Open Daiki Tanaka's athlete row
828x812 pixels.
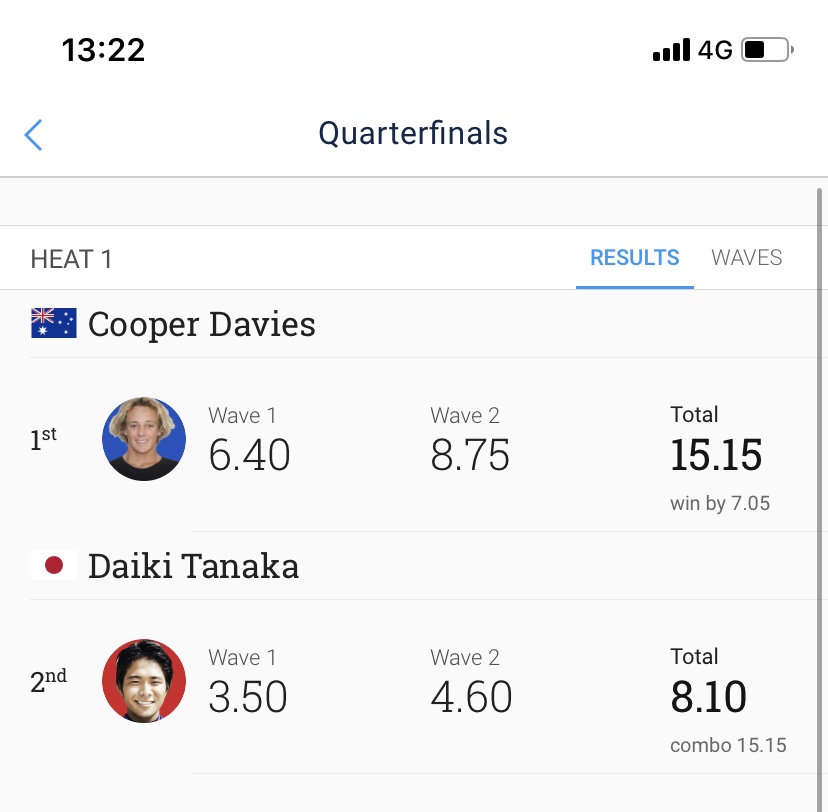tap(192, 566)
